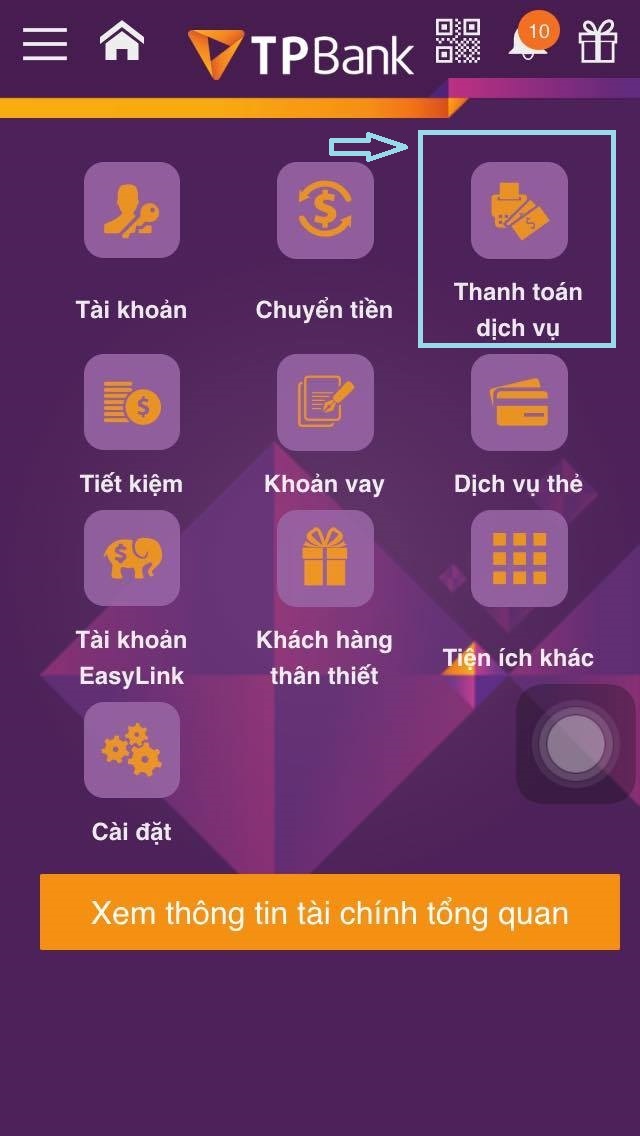The width and height of the screenshot is (640, 1136).
Task: Open Cài đặt settings
Action: coord(131,750)
